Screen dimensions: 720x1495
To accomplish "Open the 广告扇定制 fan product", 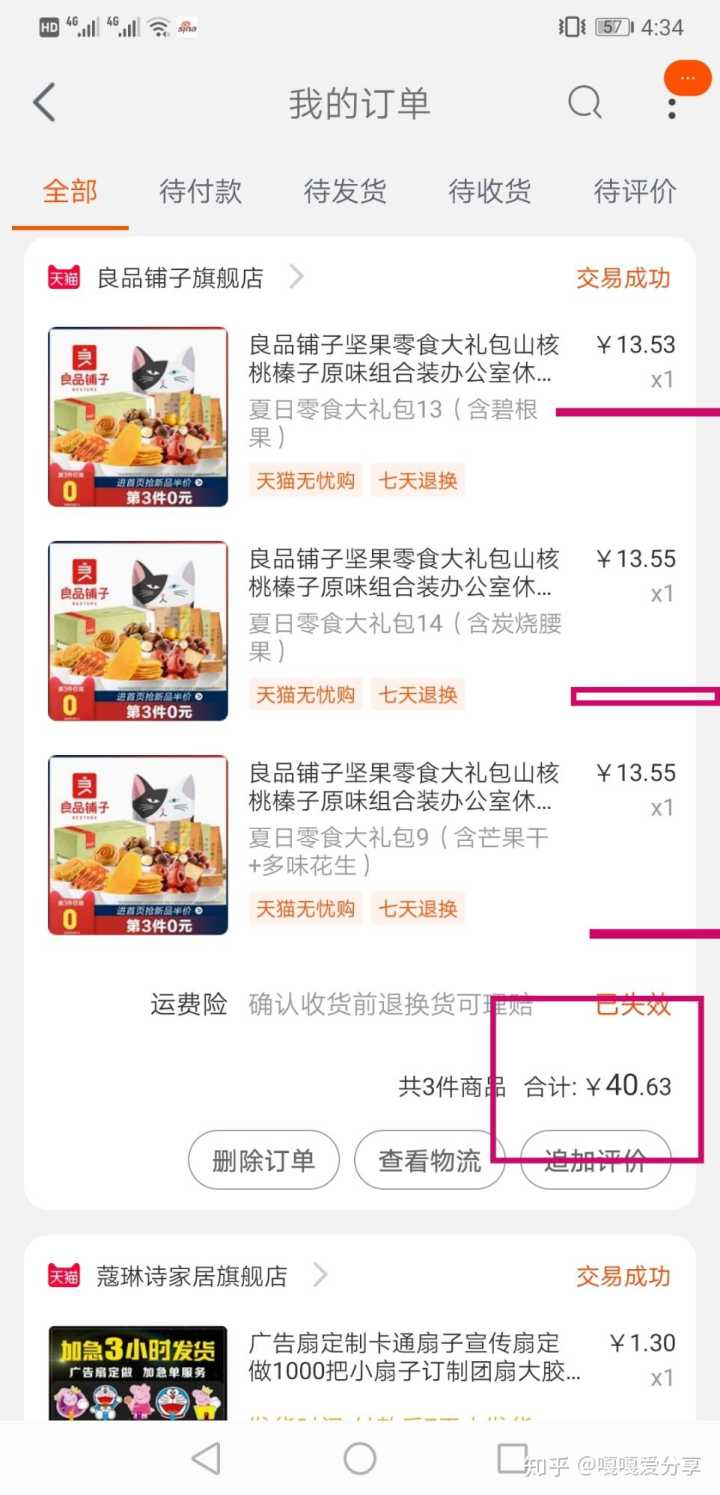I will [400, 1357].
